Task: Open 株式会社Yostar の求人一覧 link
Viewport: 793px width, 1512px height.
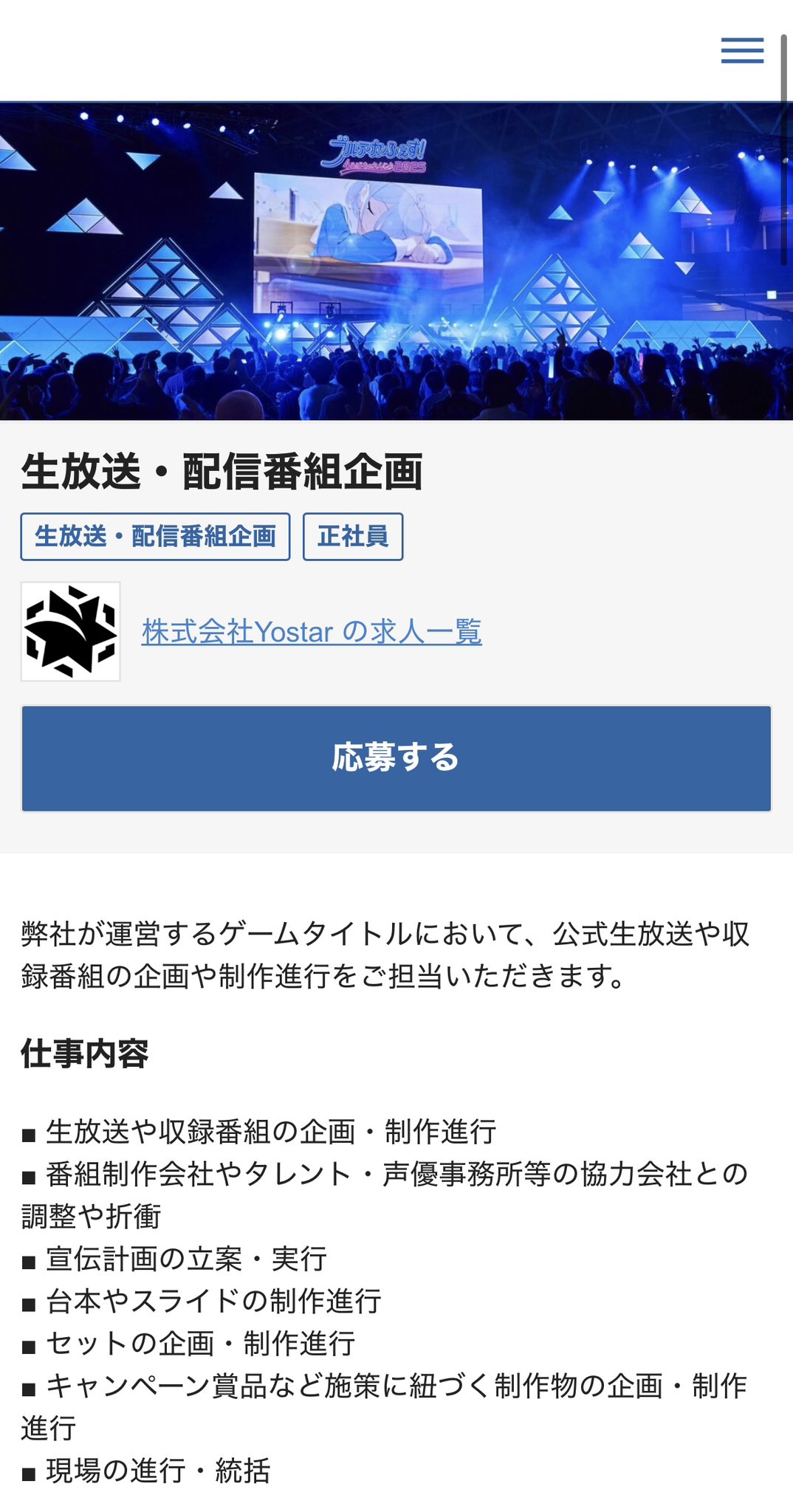Action: click(312, 632)
